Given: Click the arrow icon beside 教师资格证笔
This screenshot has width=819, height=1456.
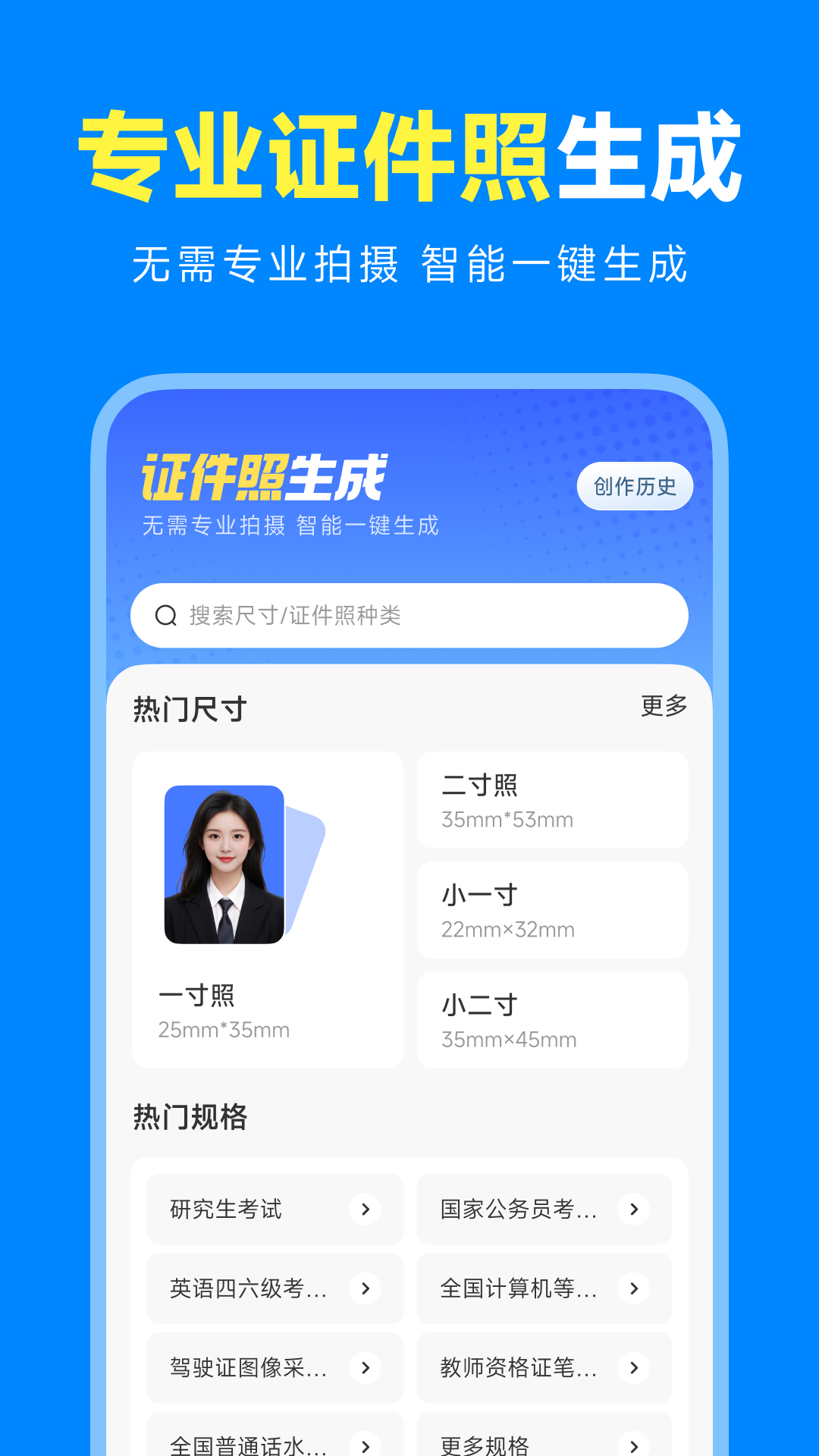Looking at the screenshot, I should click(634, 1368).
